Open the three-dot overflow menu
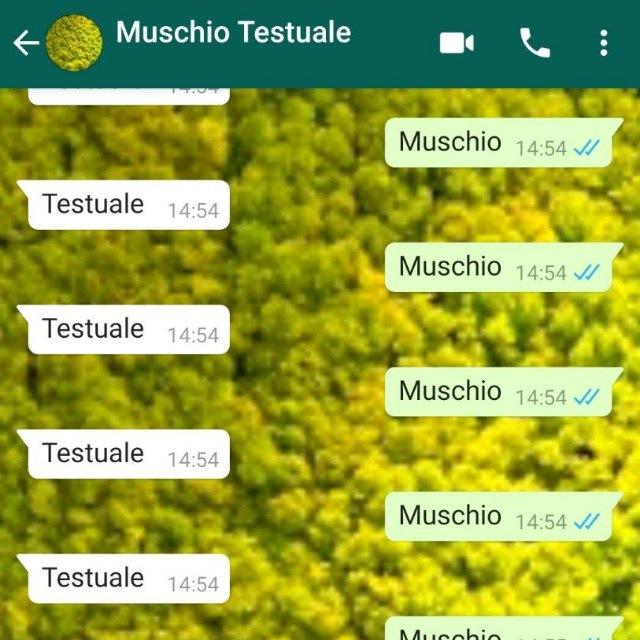640x640 pixels. click(603, 43)
